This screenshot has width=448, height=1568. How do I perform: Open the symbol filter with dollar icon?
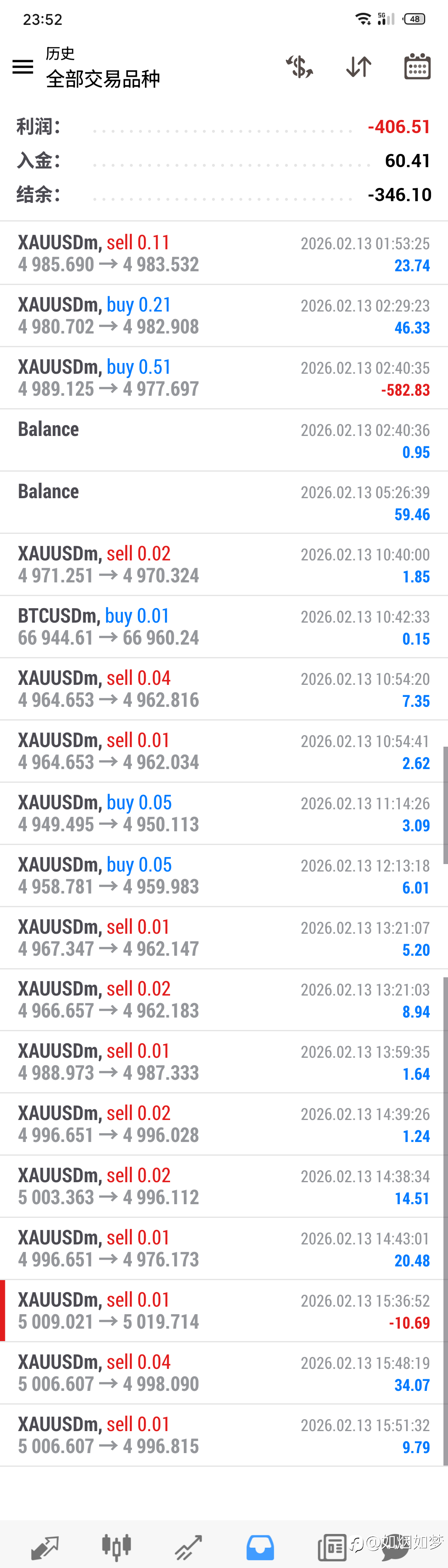click(x=299, y=66)
